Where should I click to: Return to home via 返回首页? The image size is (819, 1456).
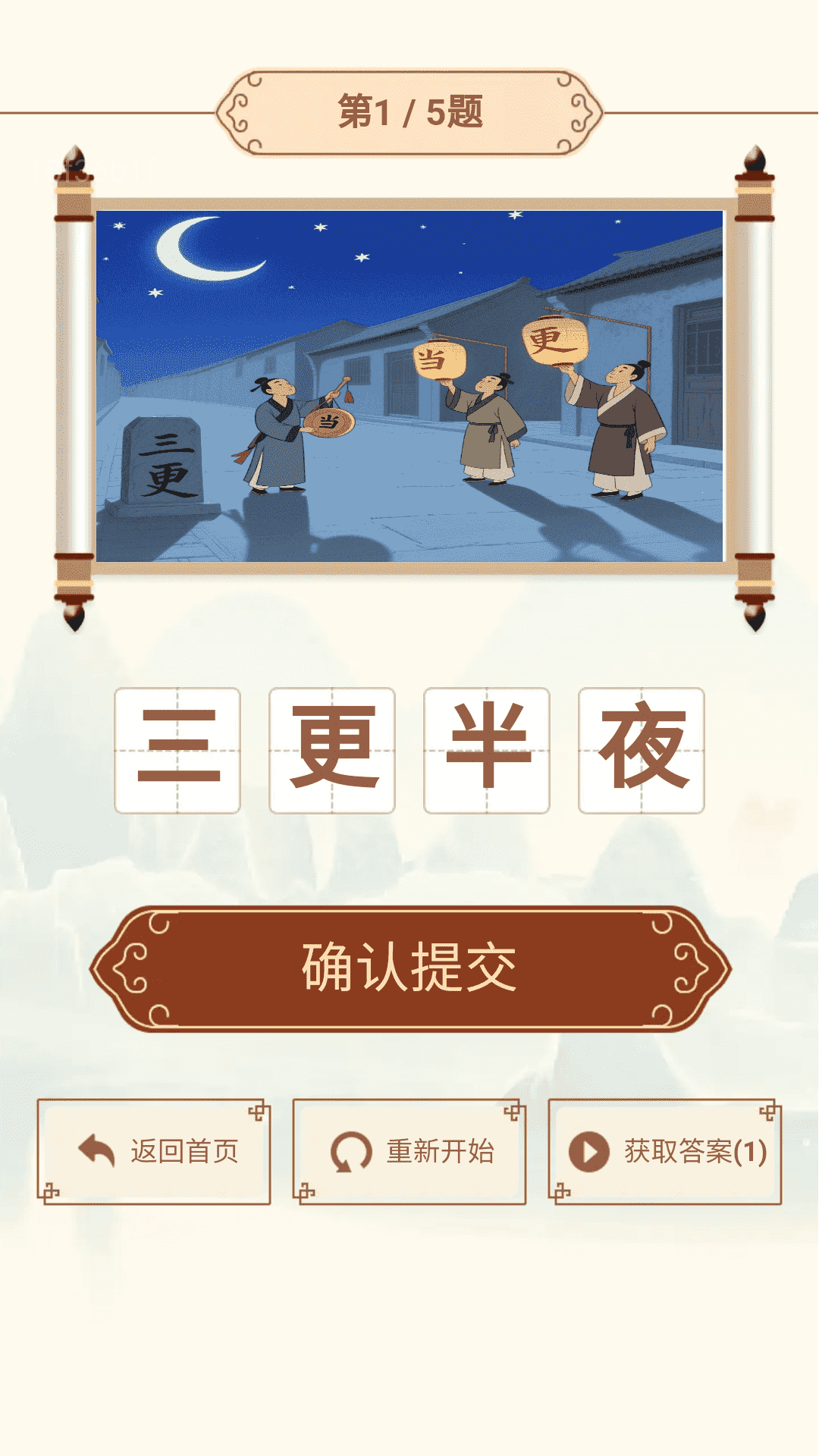tap(154, 1151)
